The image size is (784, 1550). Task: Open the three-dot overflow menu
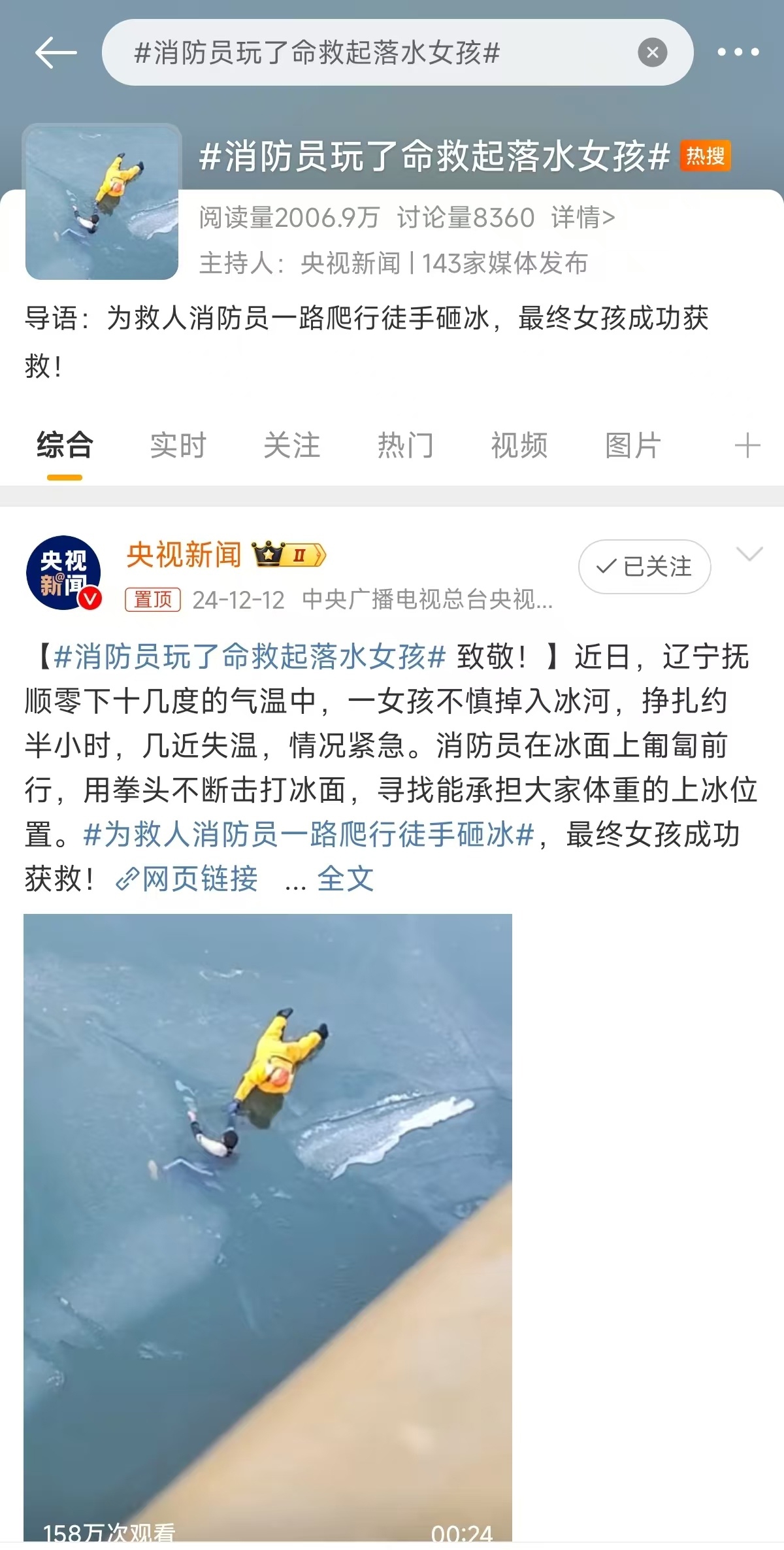738,52
